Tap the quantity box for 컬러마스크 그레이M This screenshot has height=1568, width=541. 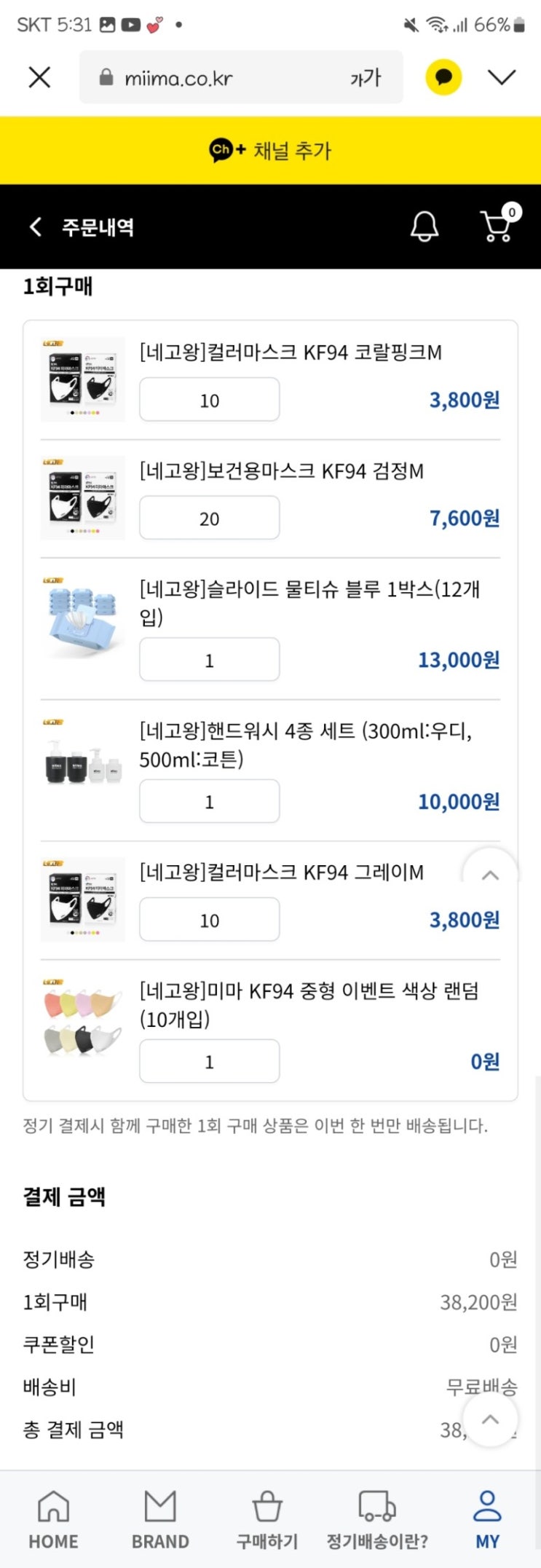click(x=210, y=920)
